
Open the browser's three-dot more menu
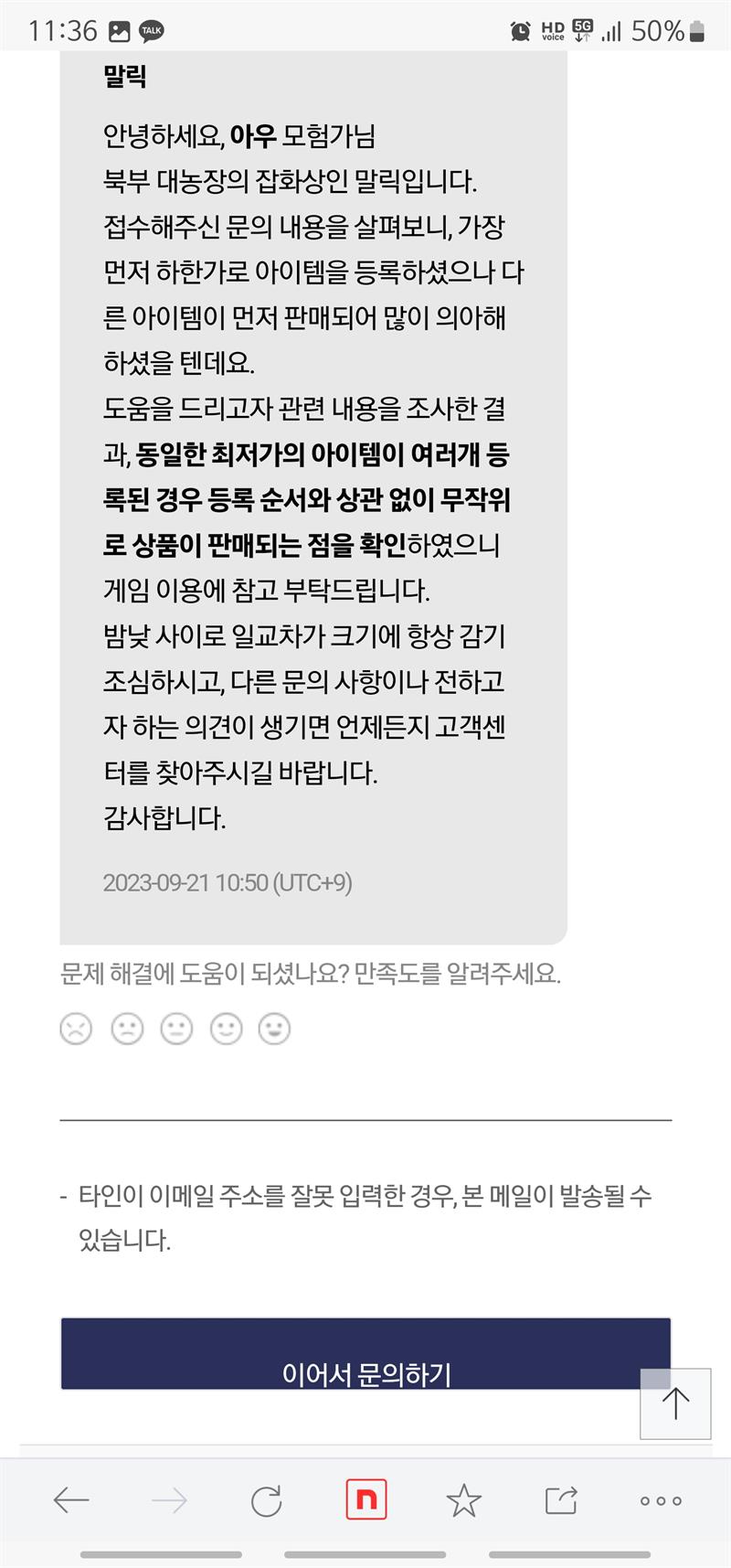click(661, 1500)
